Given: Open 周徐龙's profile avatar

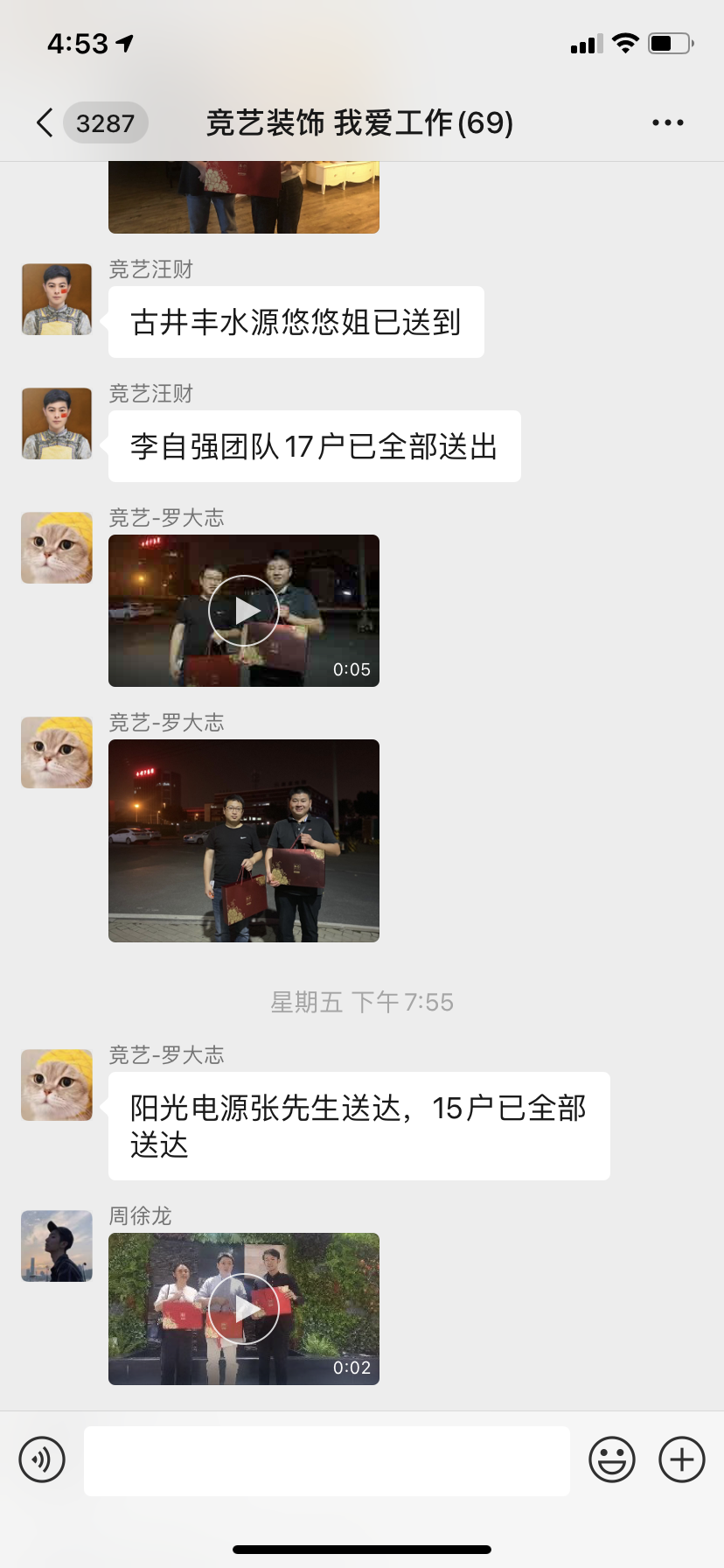Looking at the screenshot, I should (x=57, y=1246).
